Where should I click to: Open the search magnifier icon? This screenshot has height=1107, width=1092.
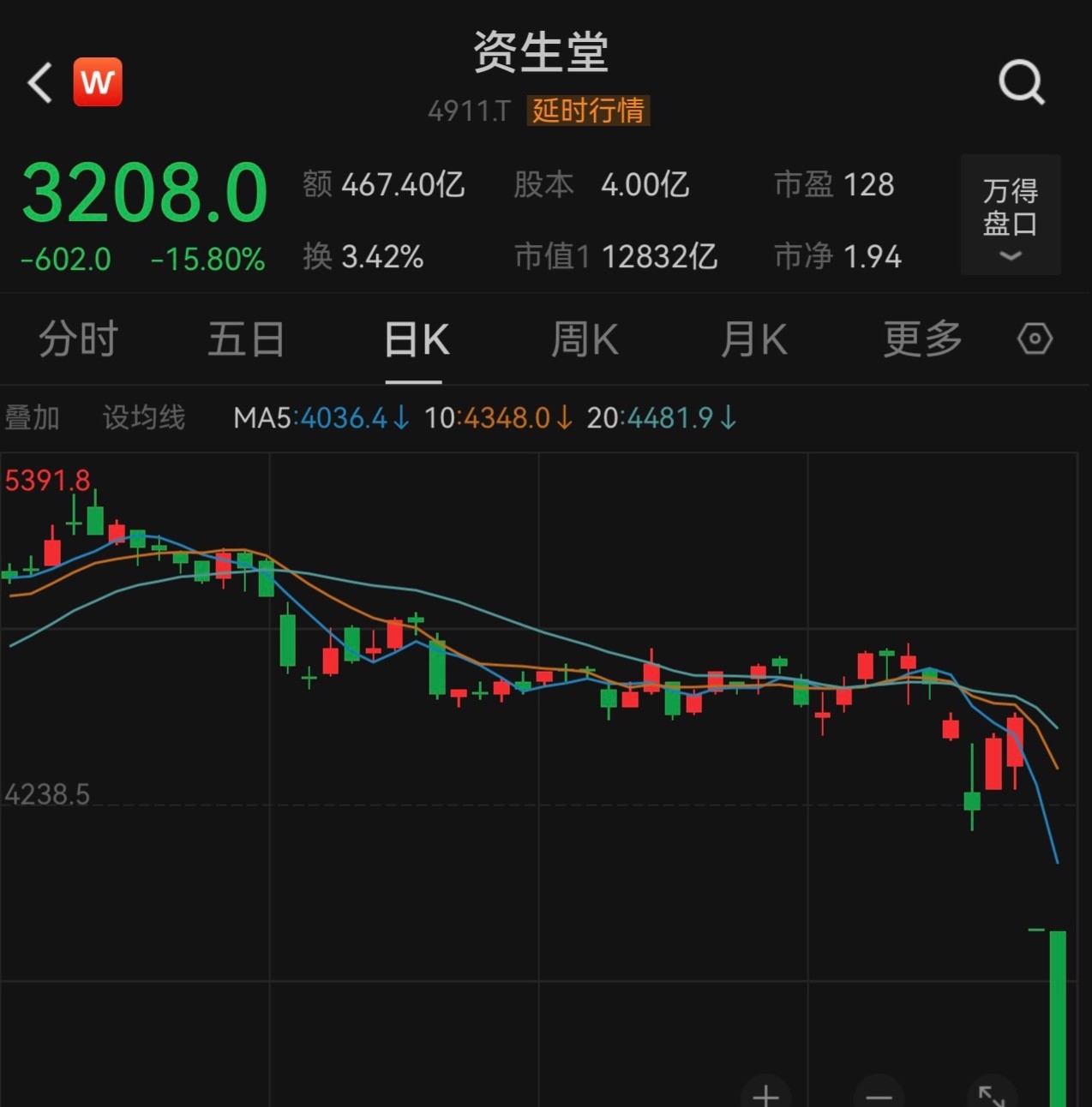pyautogui.click(x=1021, y=82)
